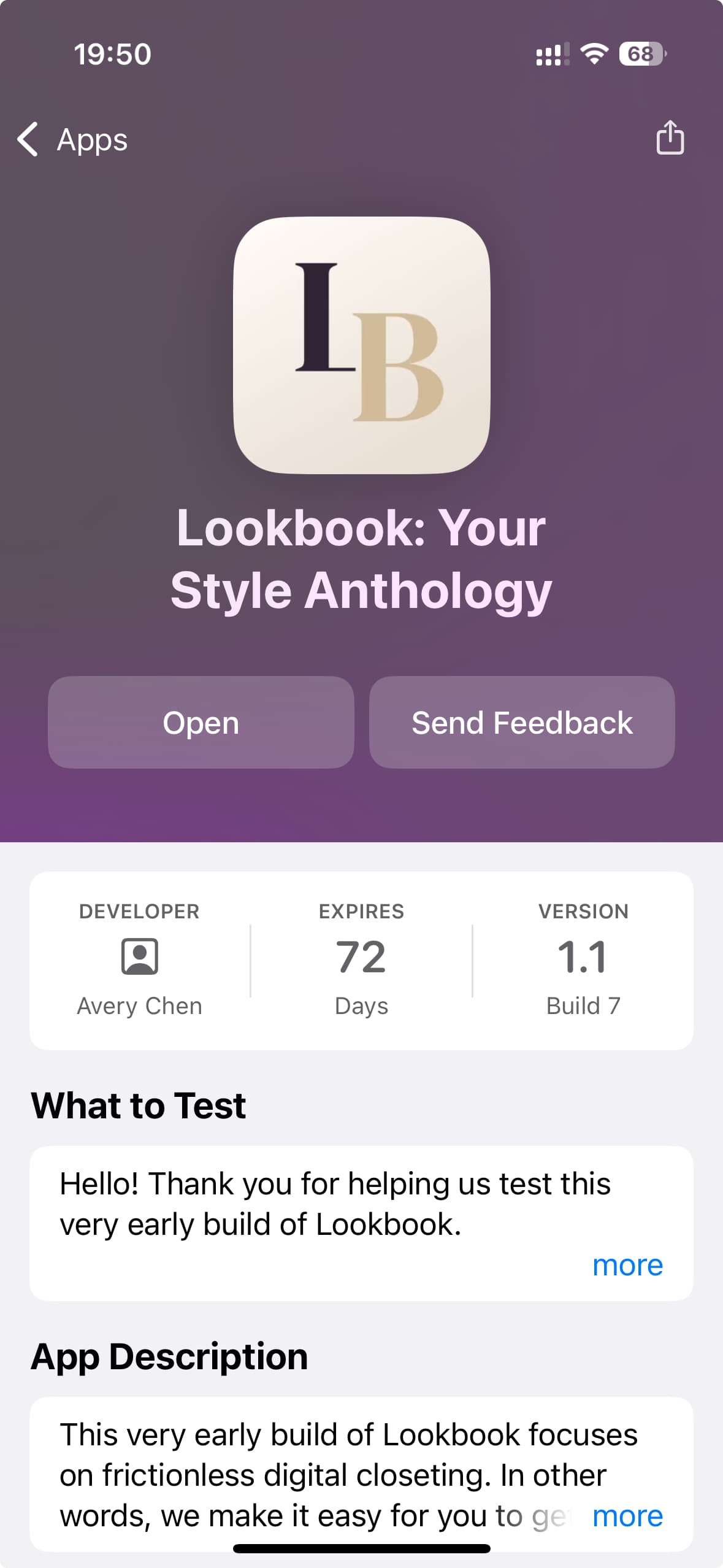Tap the back chevron next to Apps

(27, 140)
